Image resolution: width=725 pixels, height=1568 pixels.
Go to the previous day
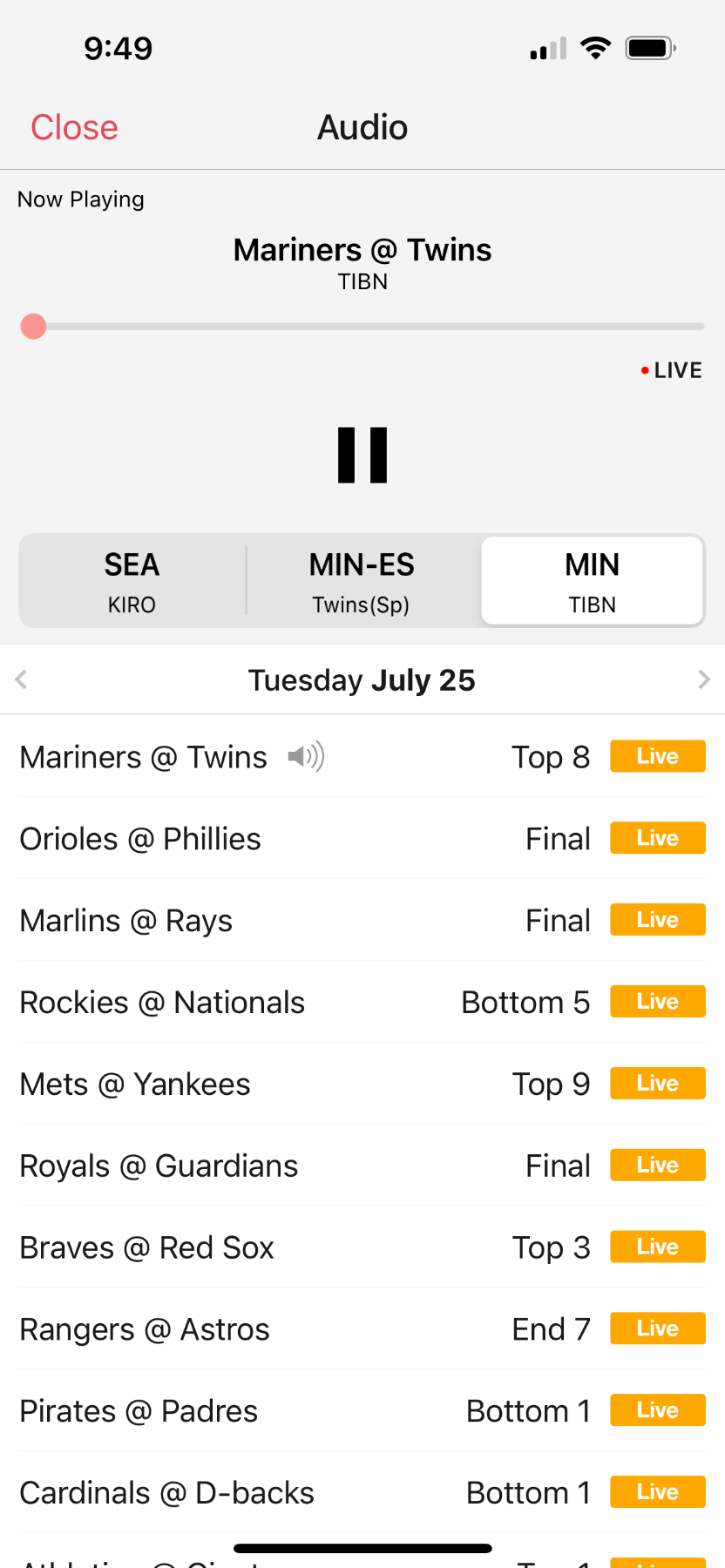[22, 679]
